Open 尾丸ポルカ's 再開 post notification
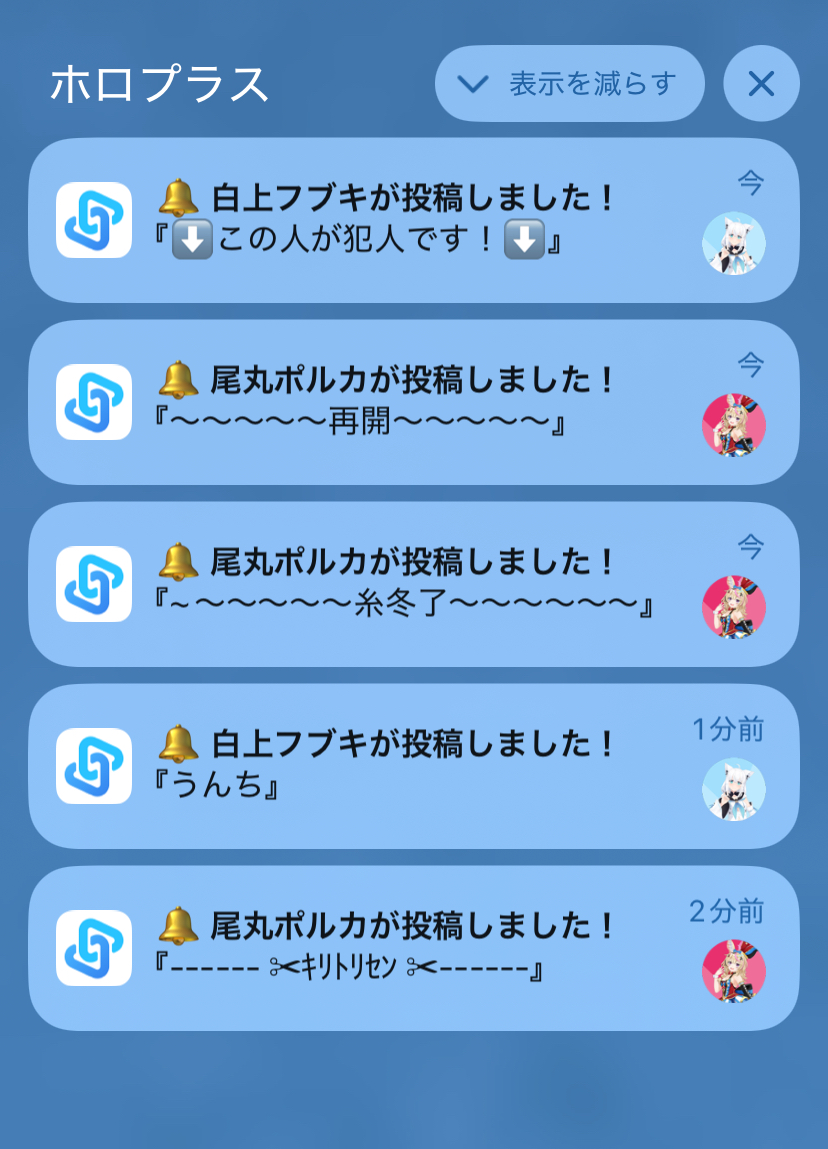828x1149 pixels. pyautogui.click(x=413, y=403)
